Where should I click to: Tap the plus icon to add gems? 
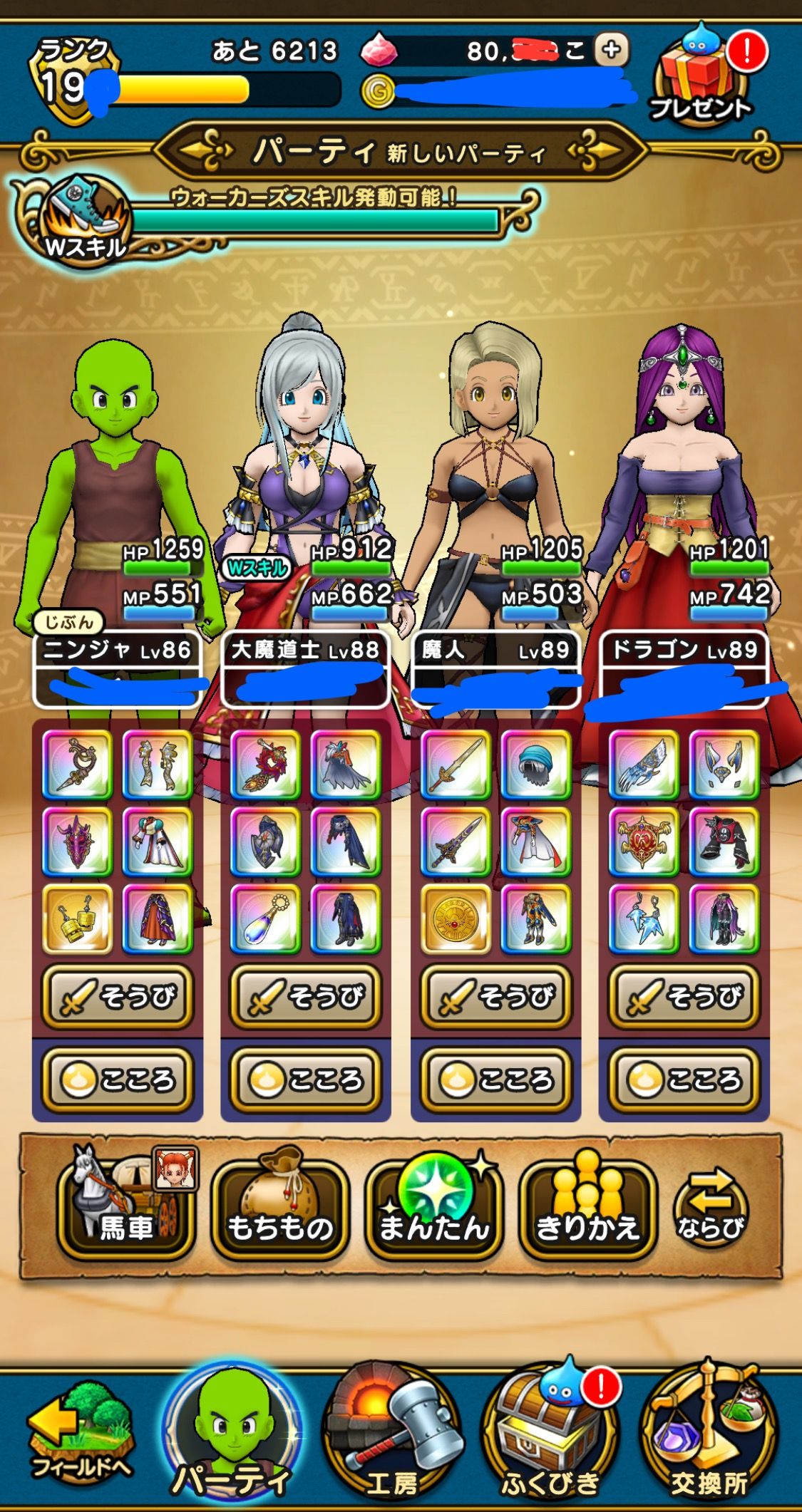pos(611,50)
